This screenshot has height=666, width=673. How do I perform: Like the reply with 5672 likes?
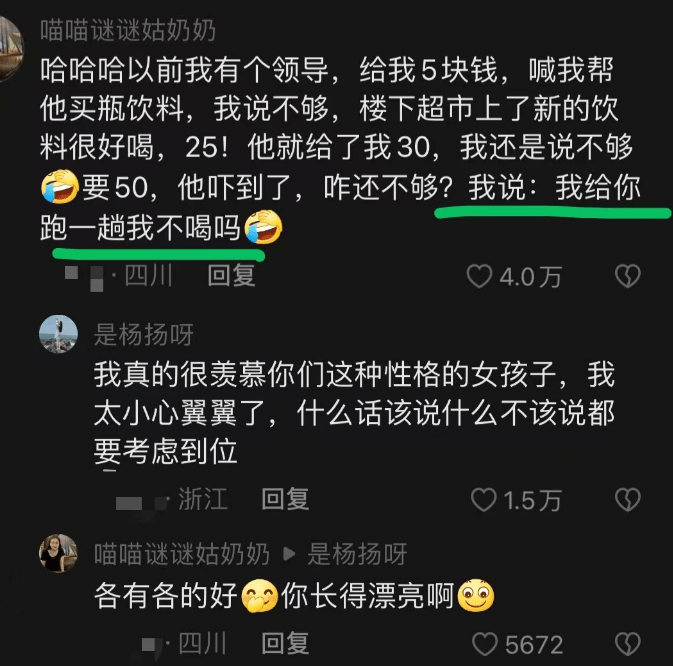point(484,643)
